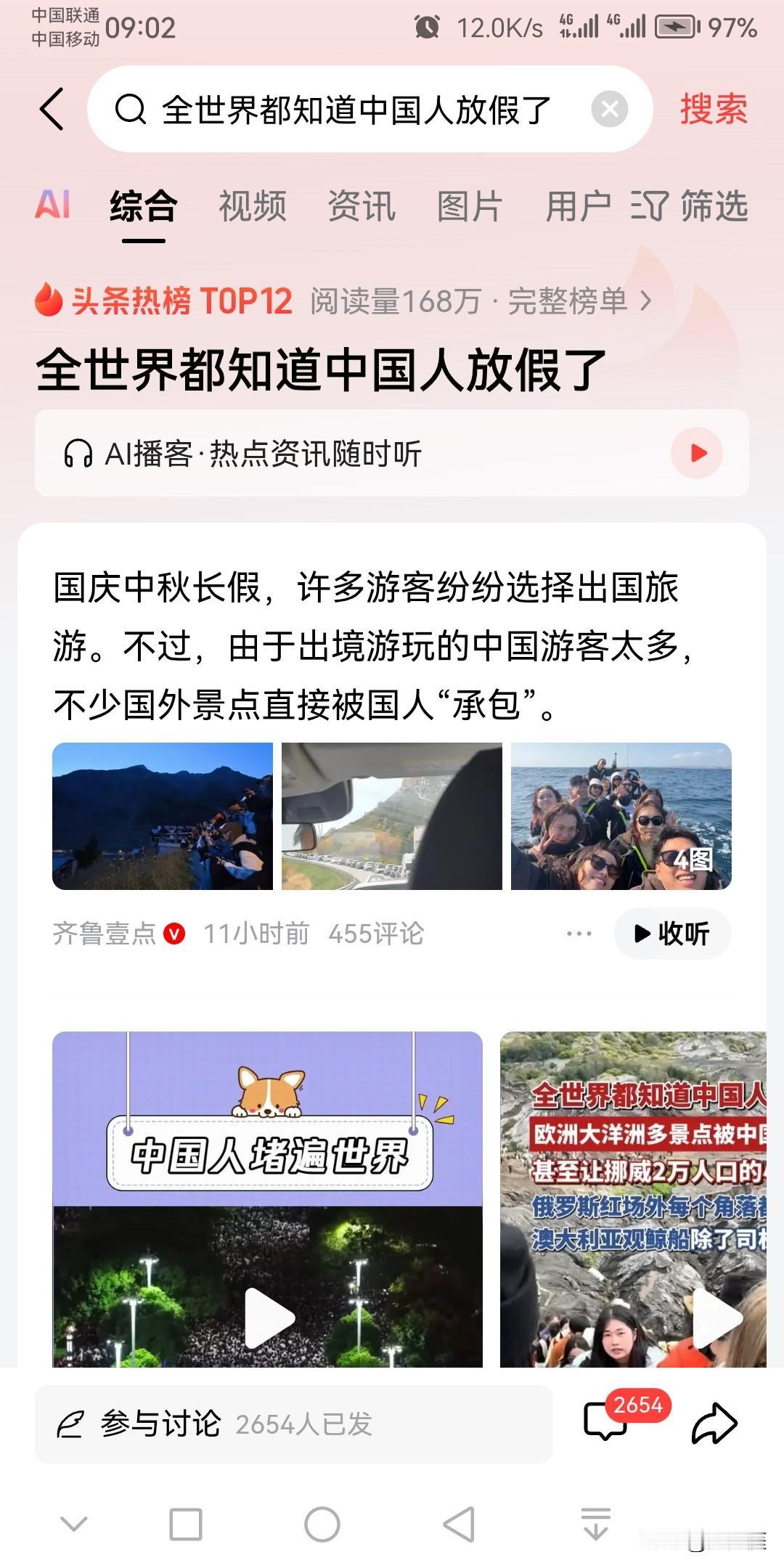Play the AI播客 hot news audio
The width and height of the screenshot is (784, 1568).
tap(697, 454)
